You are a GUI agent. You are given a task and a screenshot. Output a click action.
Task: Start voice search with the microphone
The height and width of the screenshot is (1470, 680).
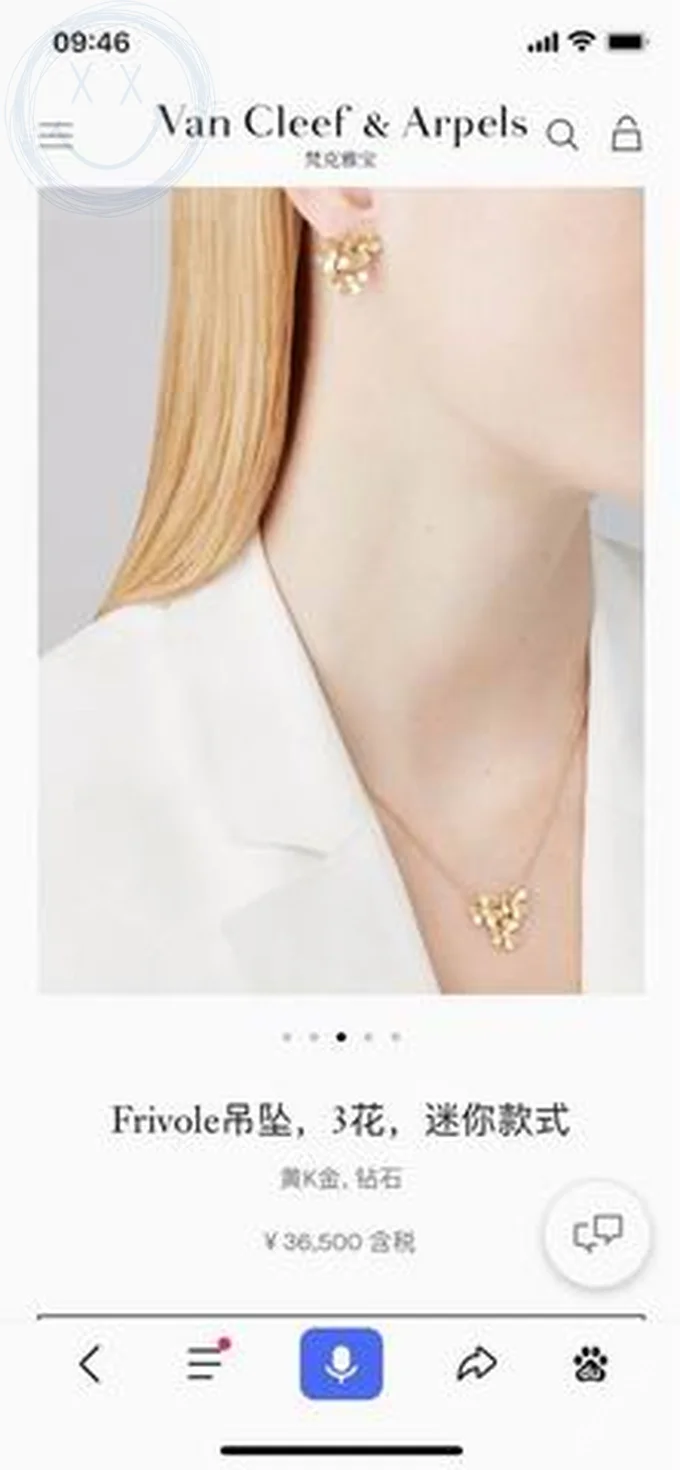[x=341, y=1363]
